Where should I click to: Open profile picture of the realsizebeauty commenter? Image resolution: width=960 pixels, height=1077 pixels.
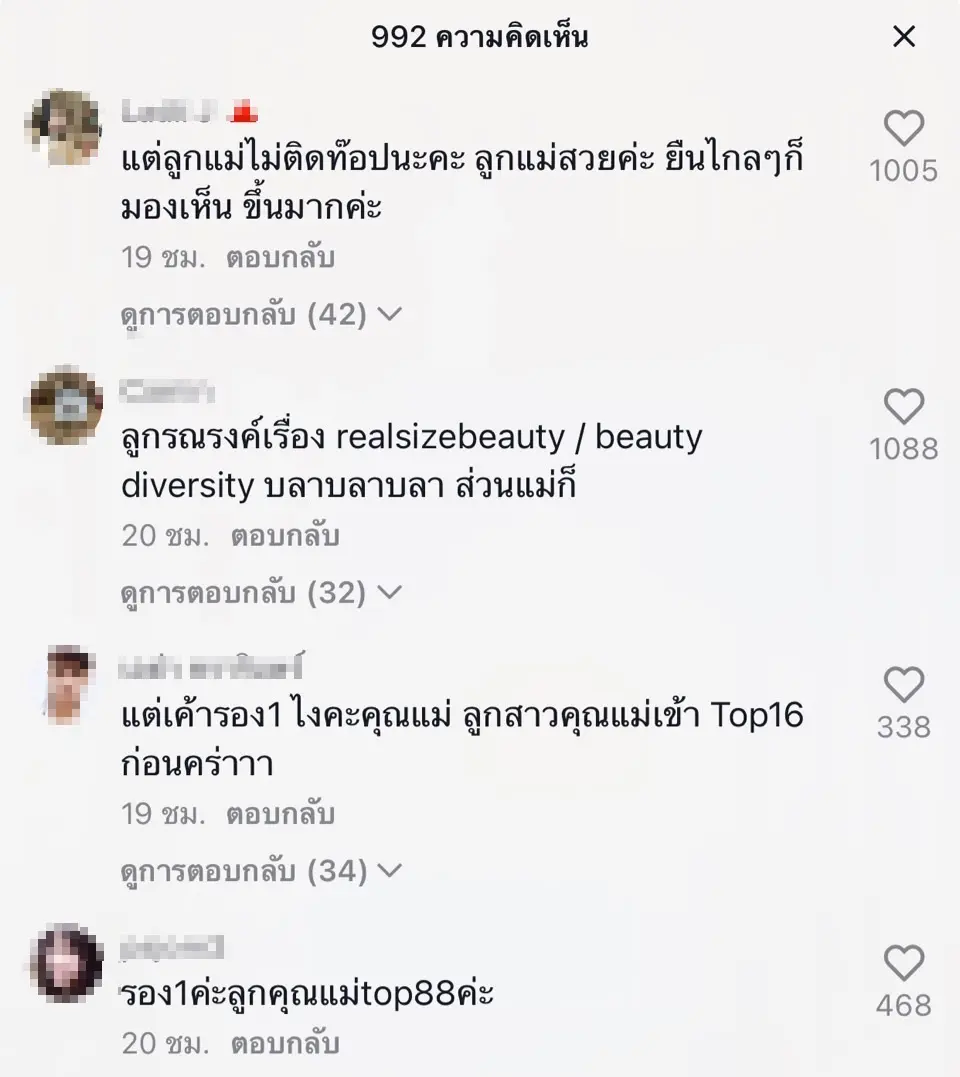pos(66,406)
